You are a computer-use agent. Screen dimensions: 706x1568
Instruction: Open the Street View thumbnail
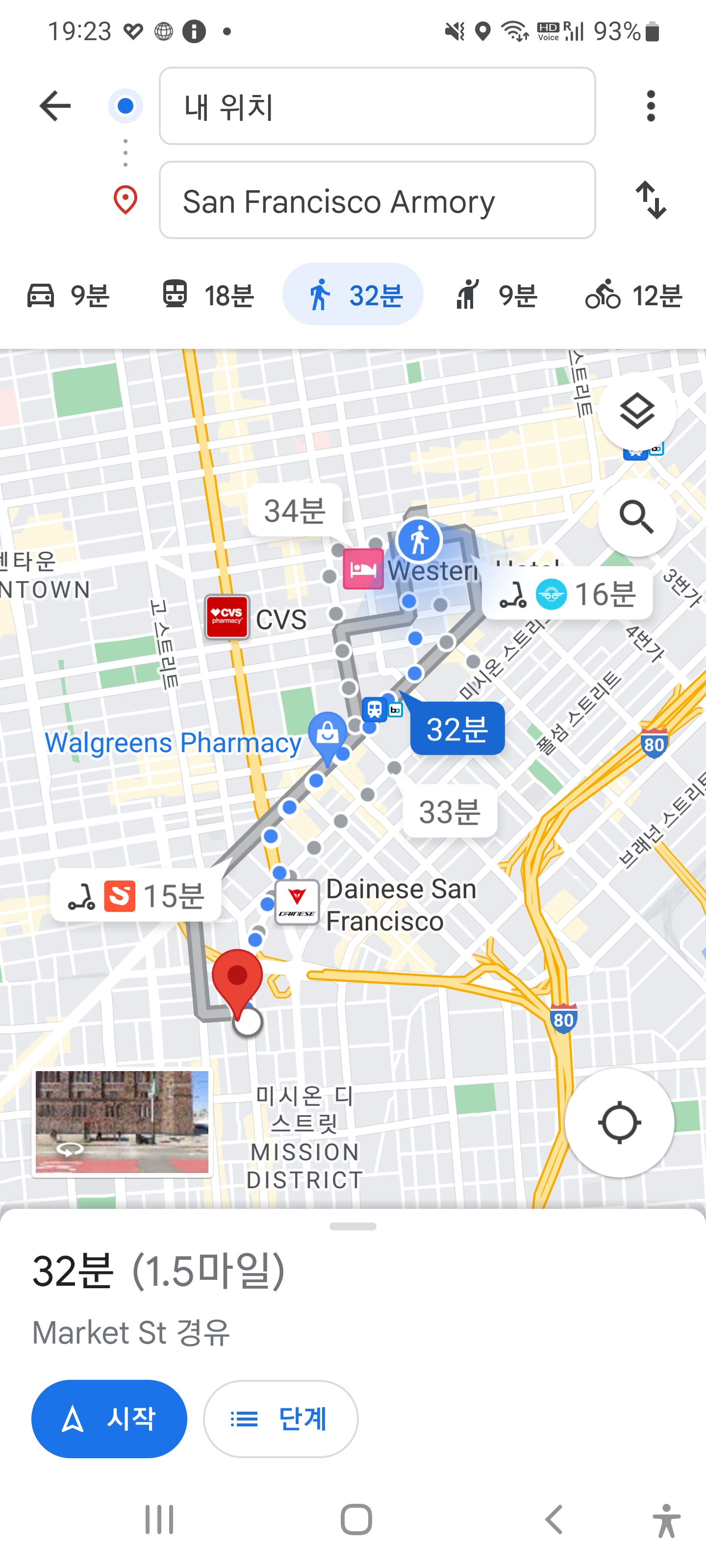click(122, 1122)
